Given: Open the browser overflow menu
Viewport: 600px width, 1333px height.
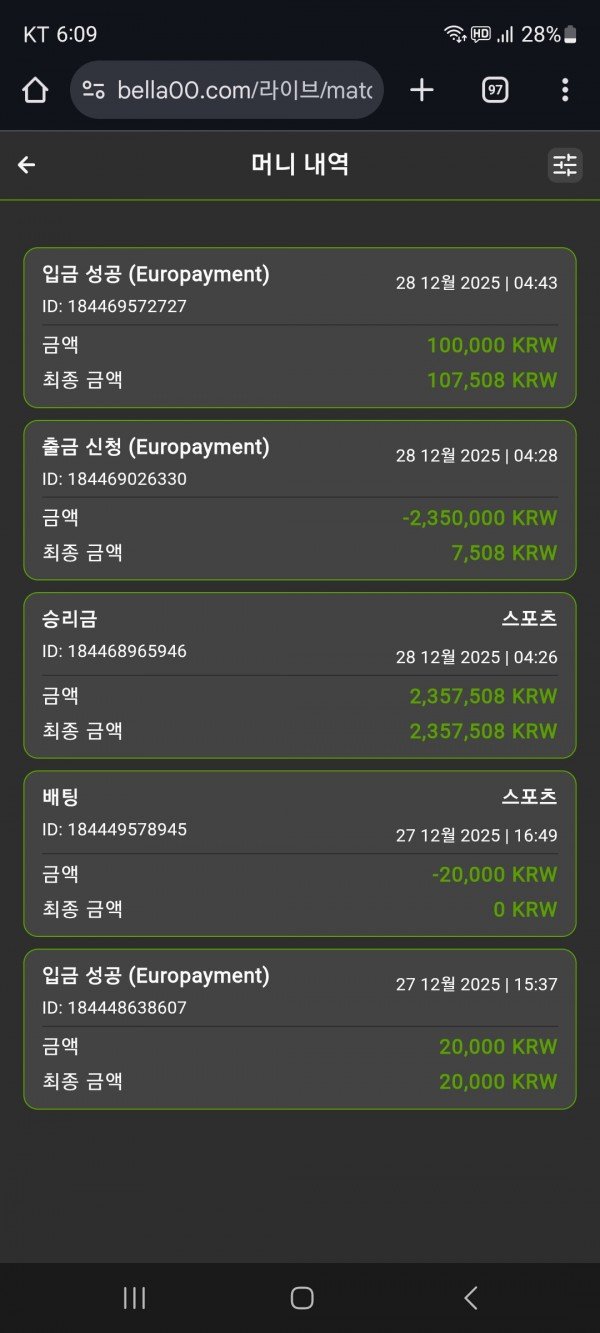Looking at the screenshot, I should (x=565, y=90).
